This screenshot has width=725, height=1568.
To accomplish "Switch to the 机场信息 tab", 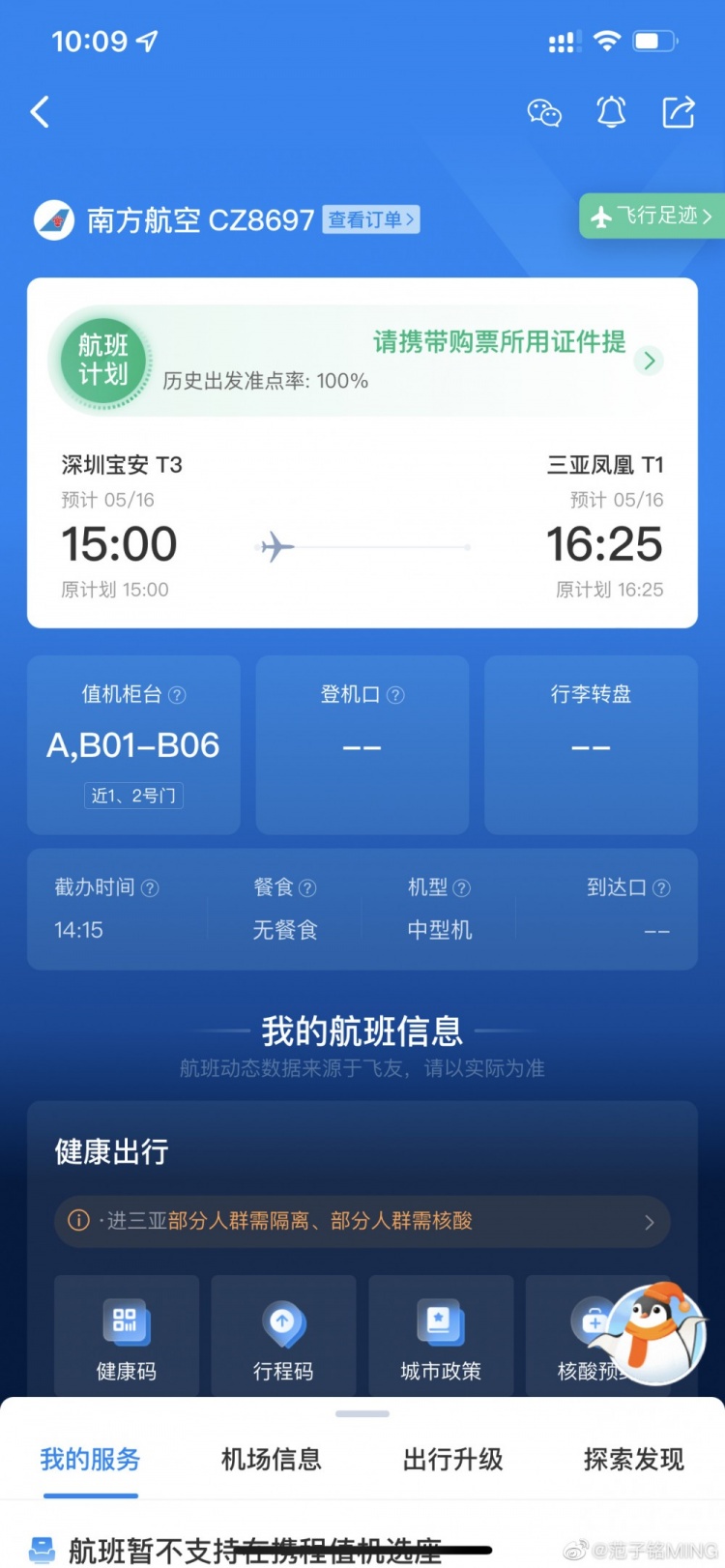I will click(272, 1459).
